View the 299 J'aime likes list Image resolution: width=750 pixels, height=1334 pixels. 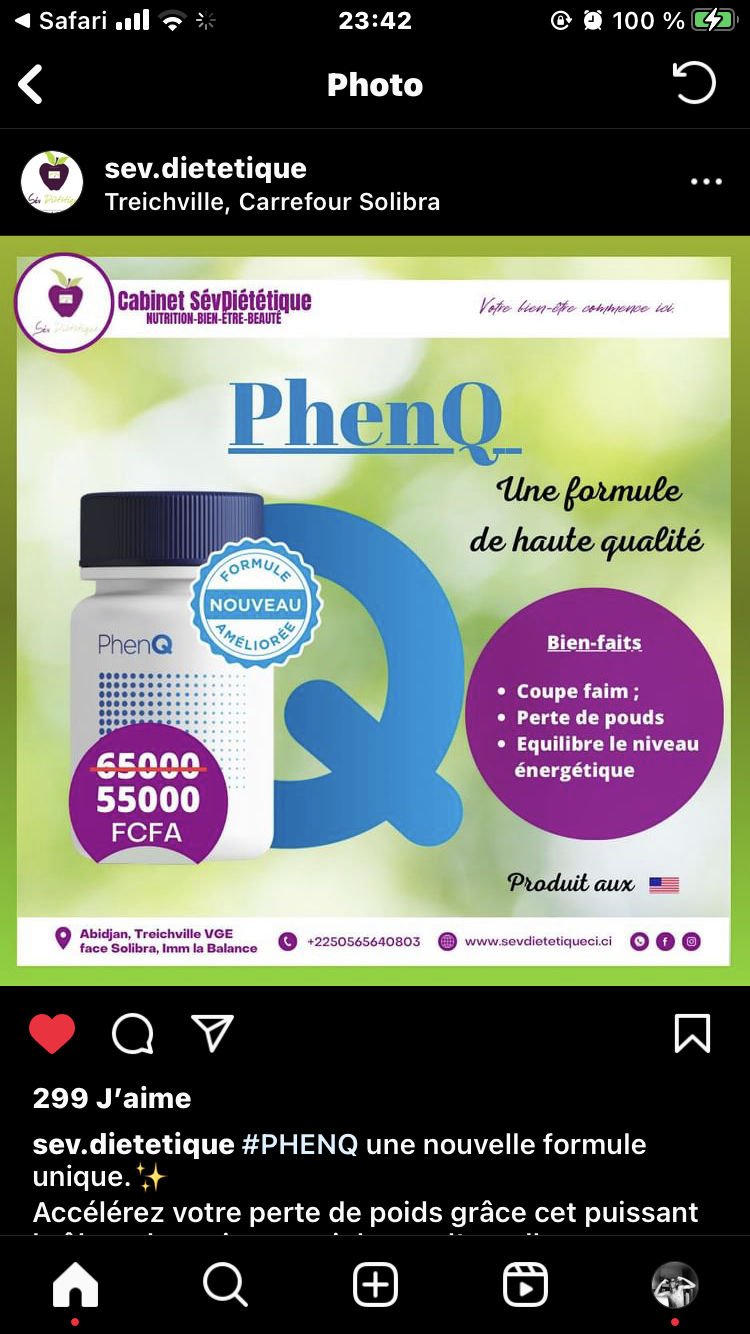tap(112, 1098)
